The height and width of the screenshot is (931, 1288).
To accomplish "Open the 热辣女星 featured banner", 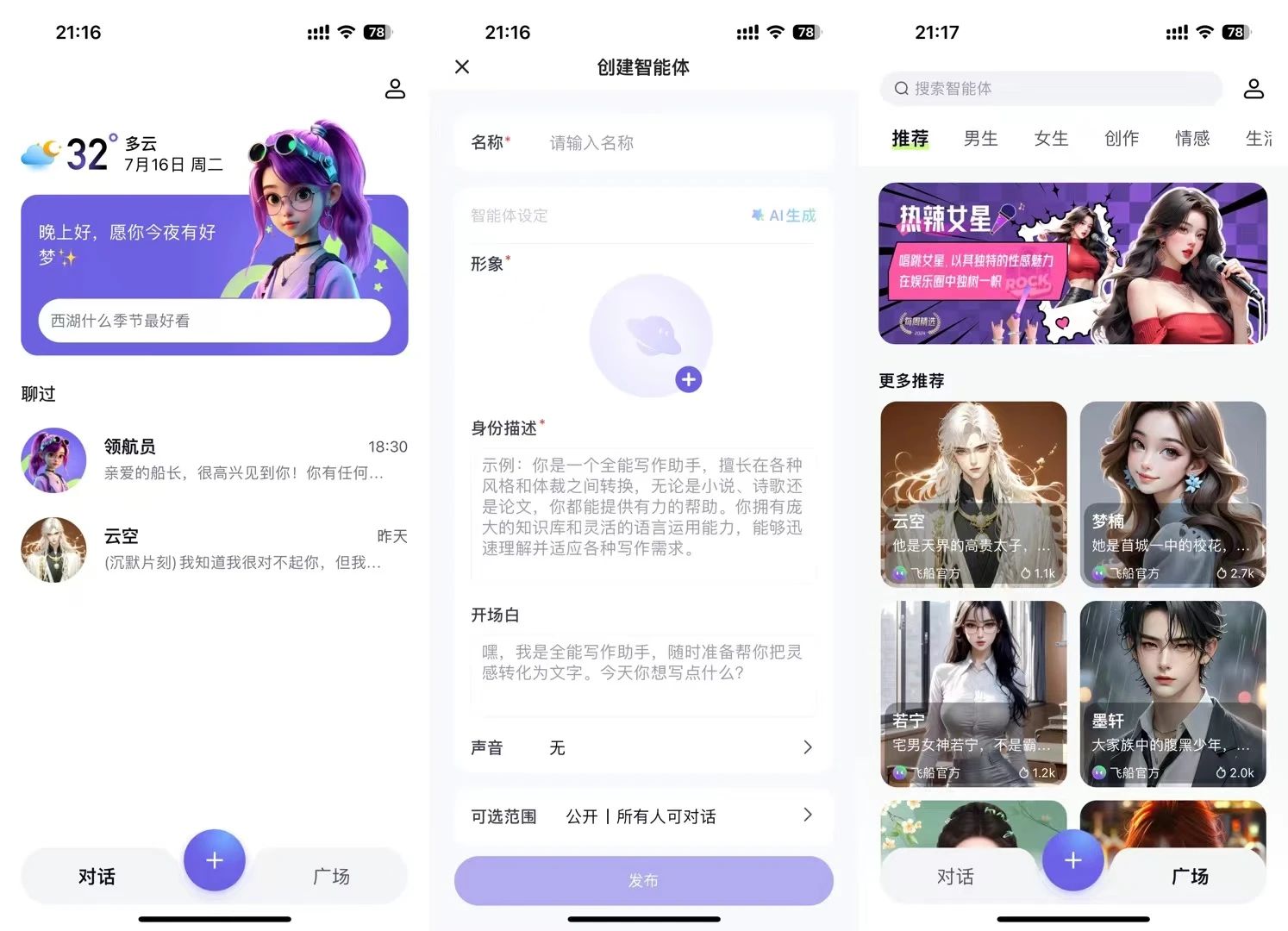I will [1072, 263].
